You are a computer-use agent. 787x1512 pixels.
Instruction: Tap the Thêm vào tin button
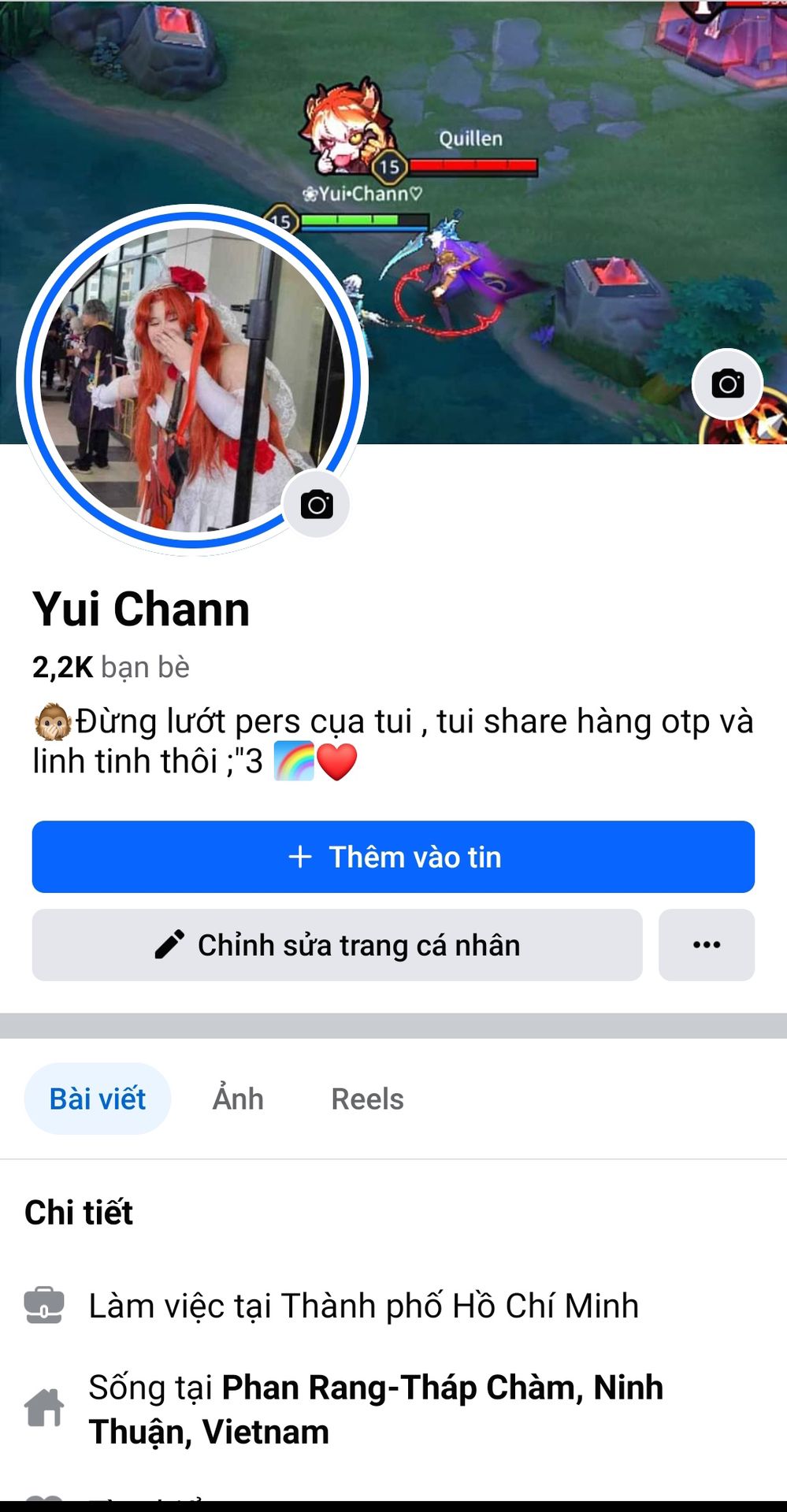point(393,857)
